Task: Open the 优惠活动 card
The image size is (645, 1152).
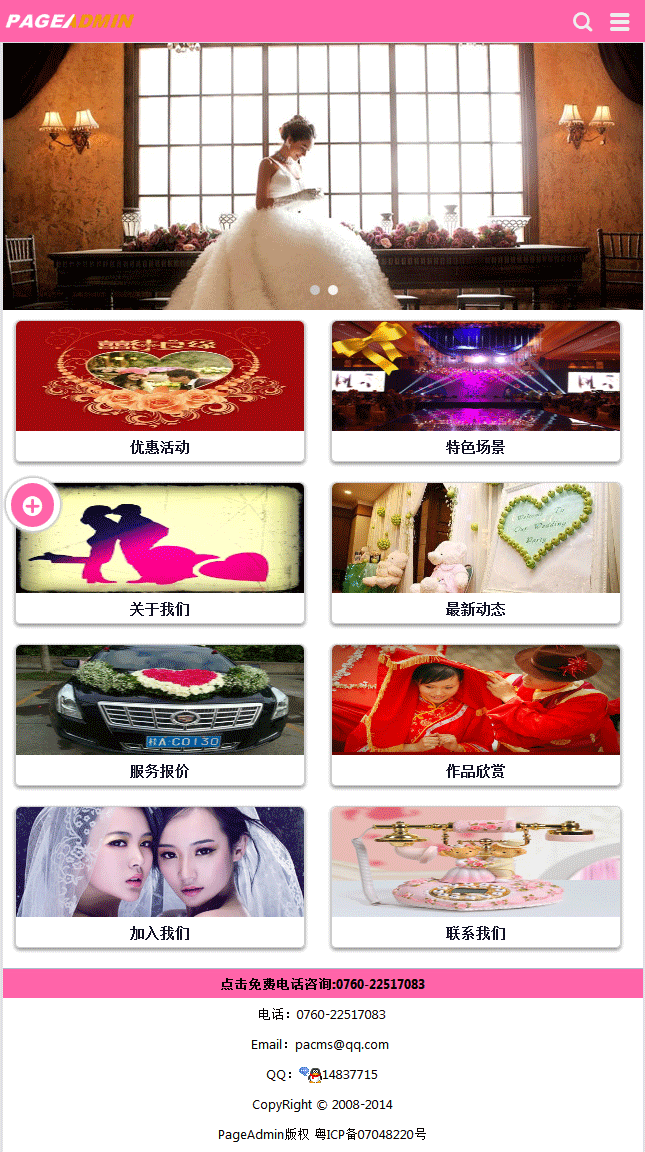Action: pos(160,391)
